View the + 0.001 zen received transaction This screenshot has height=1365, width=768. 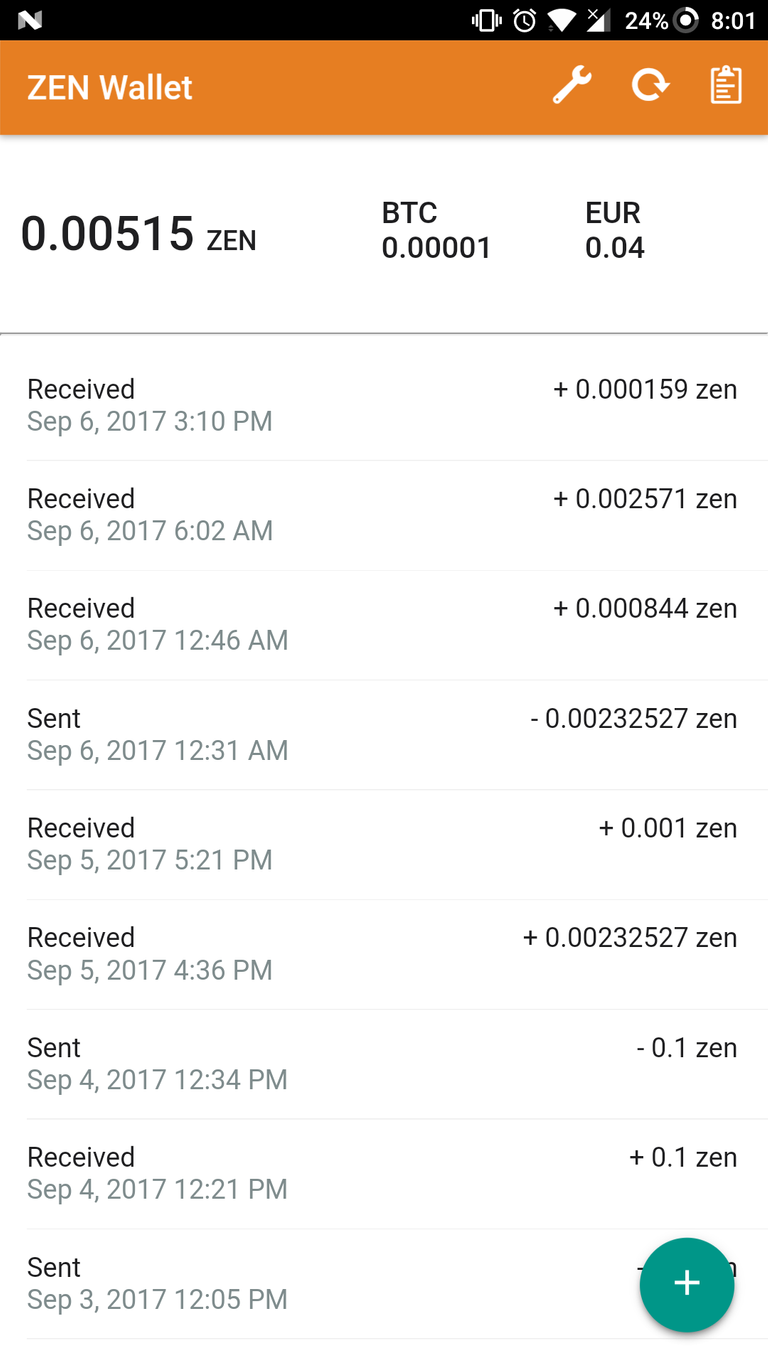click(x=384, y=845)
